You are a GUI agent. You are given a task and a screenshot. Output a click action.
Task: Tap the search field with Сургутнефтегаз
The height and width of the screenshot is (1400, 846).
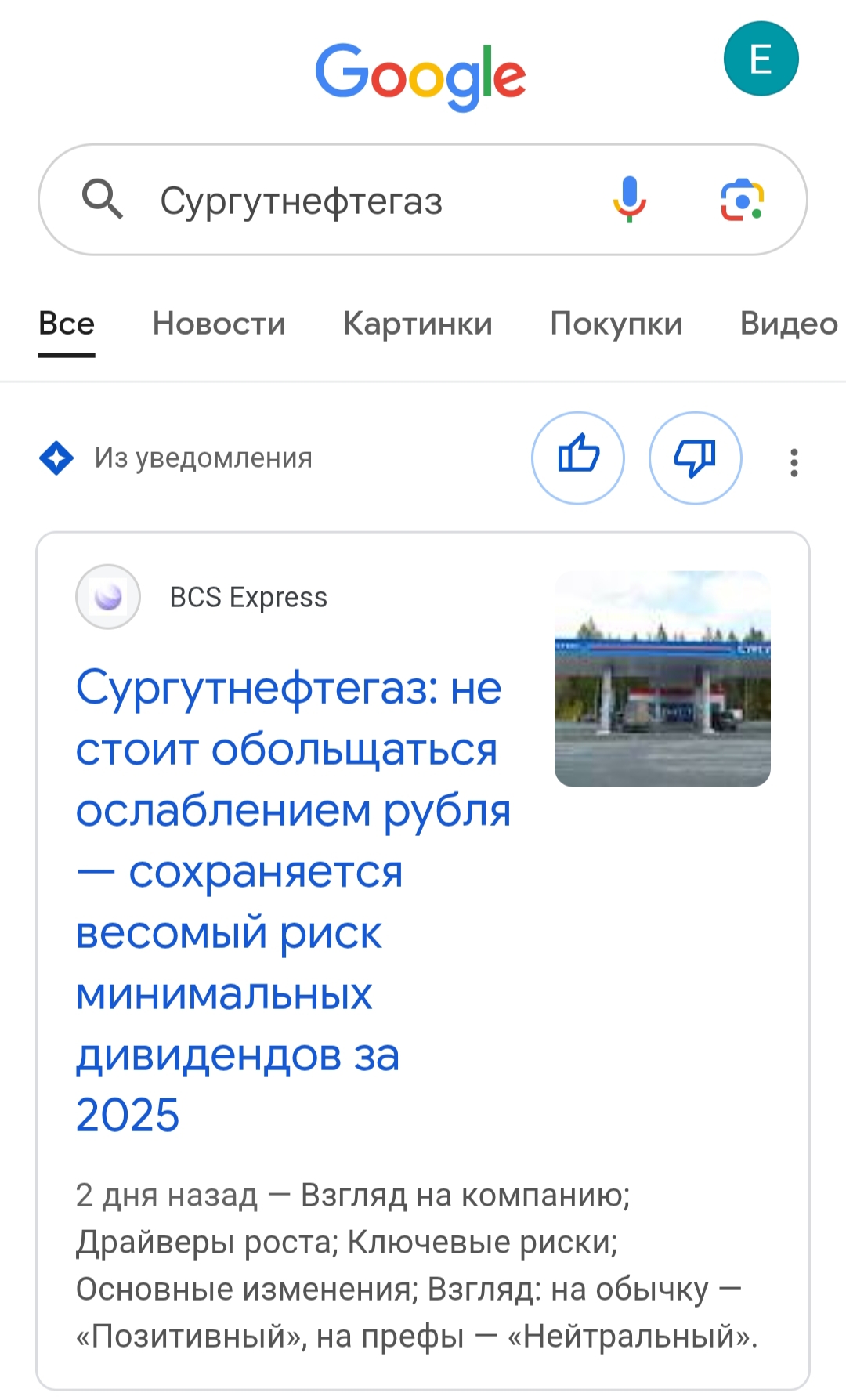click(x=352, y=201)
